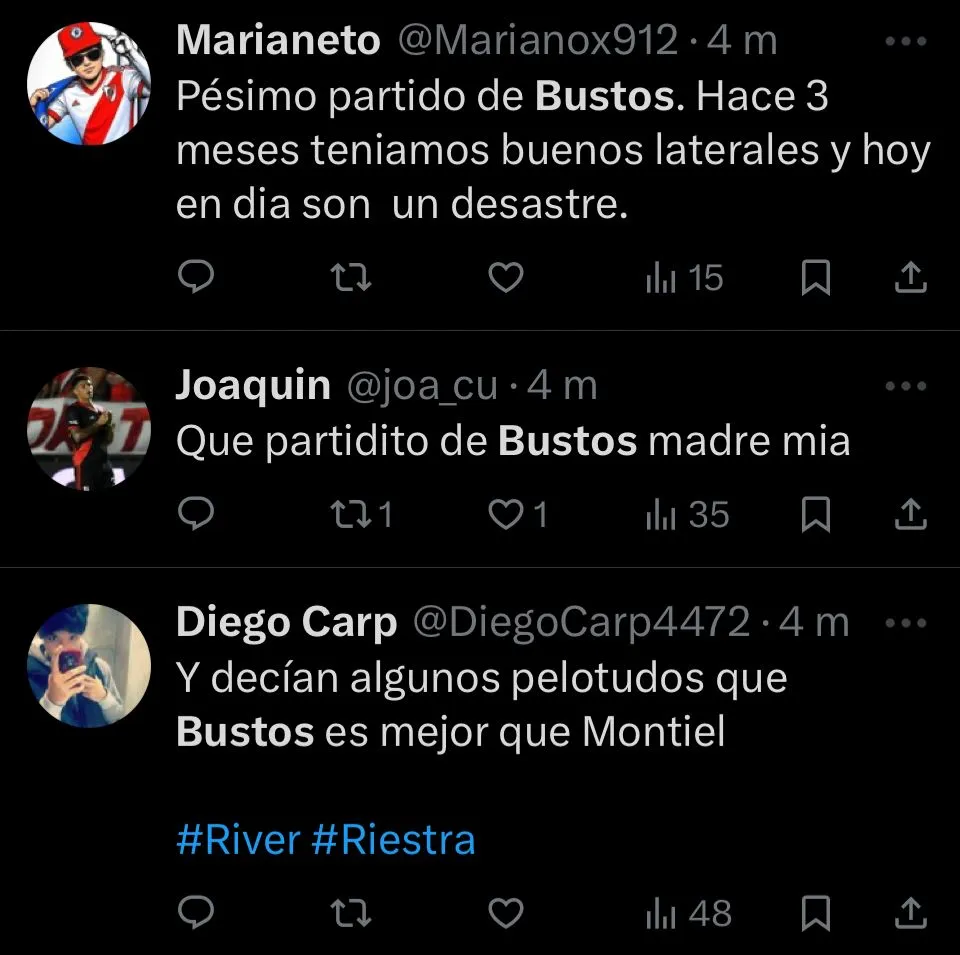Repost Marianeto's tweet about Bustos
Viewport: 960px width, 955px height.
tap(351, 278)
